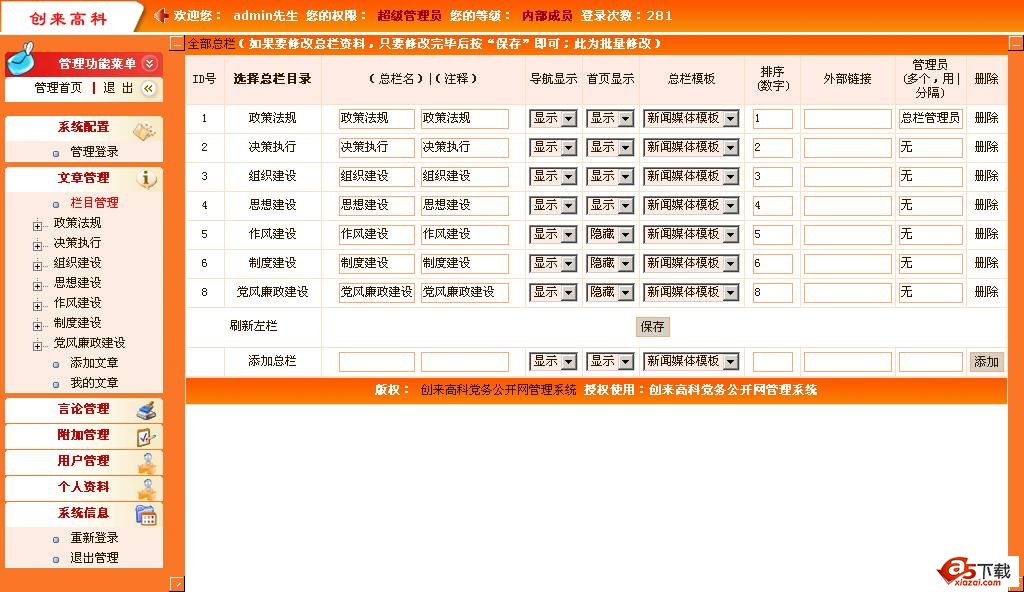This screenshot has width=1024, height=592.
Task: Focus the empty 总栏名 field in 添加总栏 row
Action: (376, 362)
